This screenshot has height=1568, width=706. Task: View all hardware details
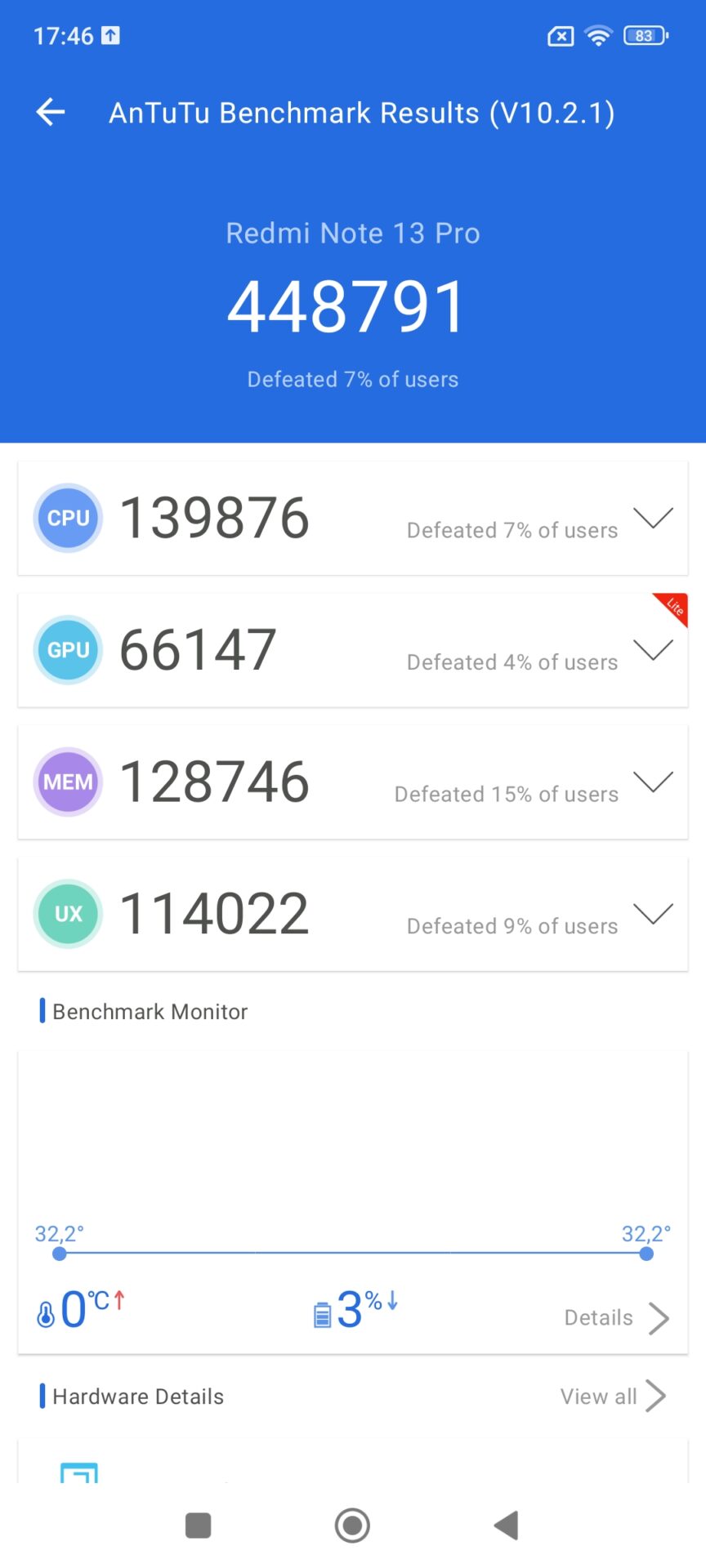pos(613,1396)
